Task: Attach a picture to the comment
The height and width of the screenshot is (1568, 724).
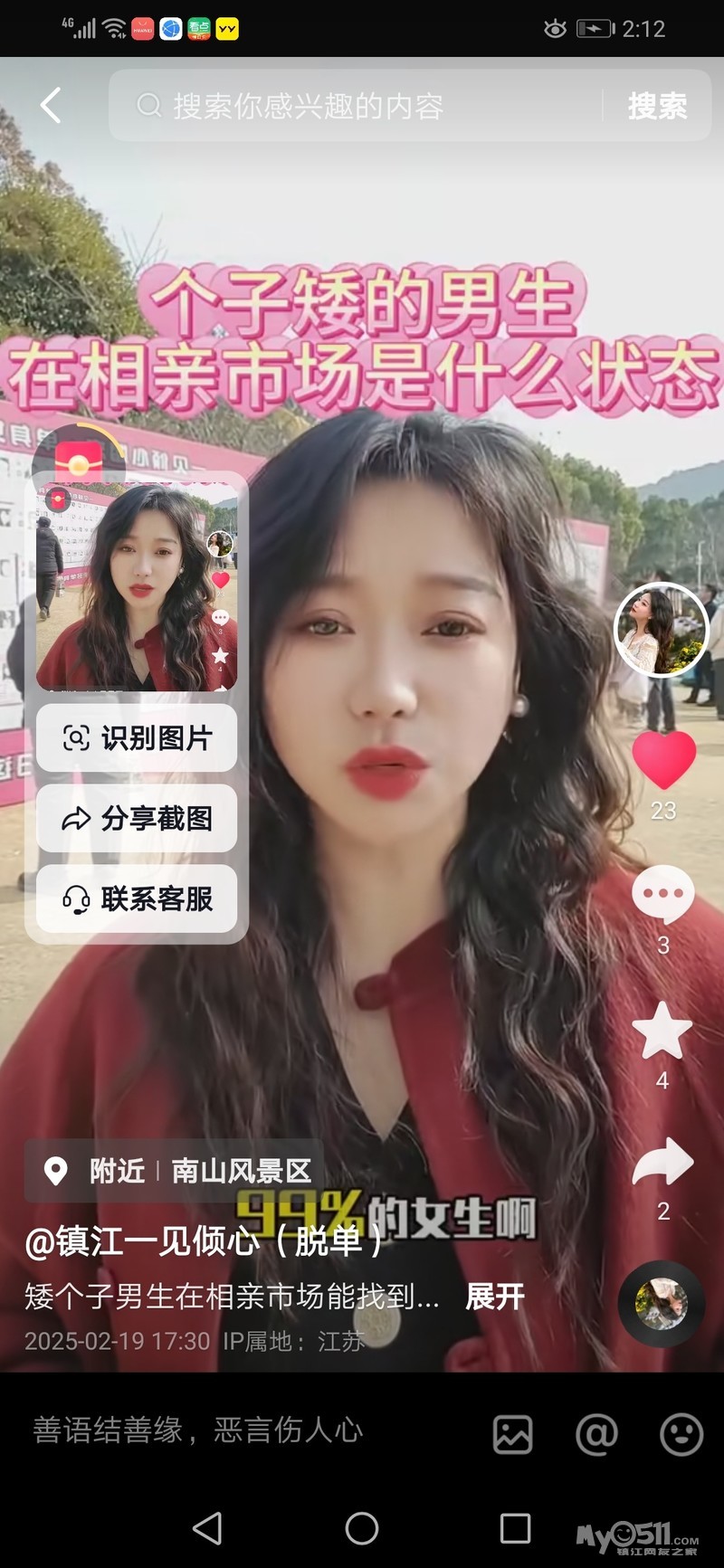Action: click(x=513, y=1434)
